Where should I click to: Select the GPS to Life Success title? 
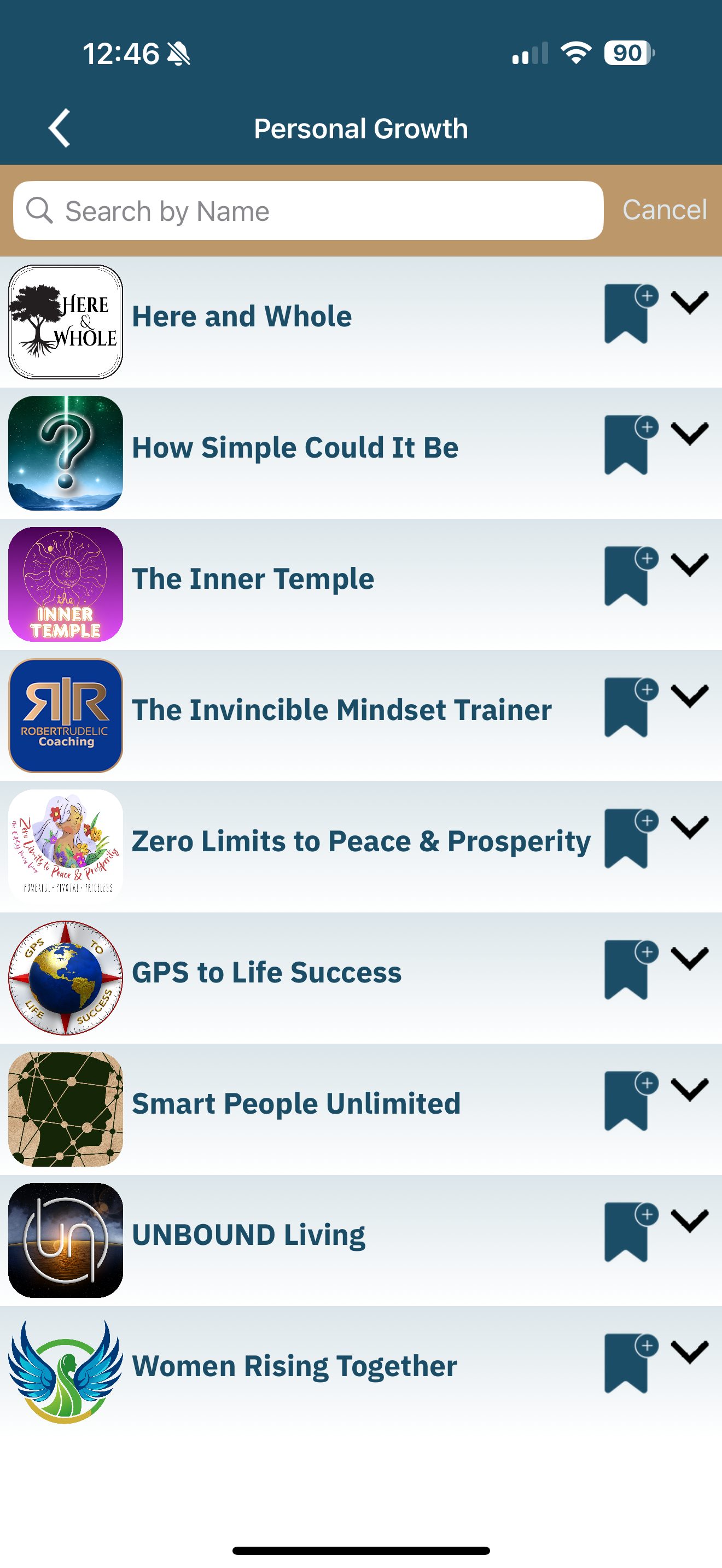[x=266, y=972]
